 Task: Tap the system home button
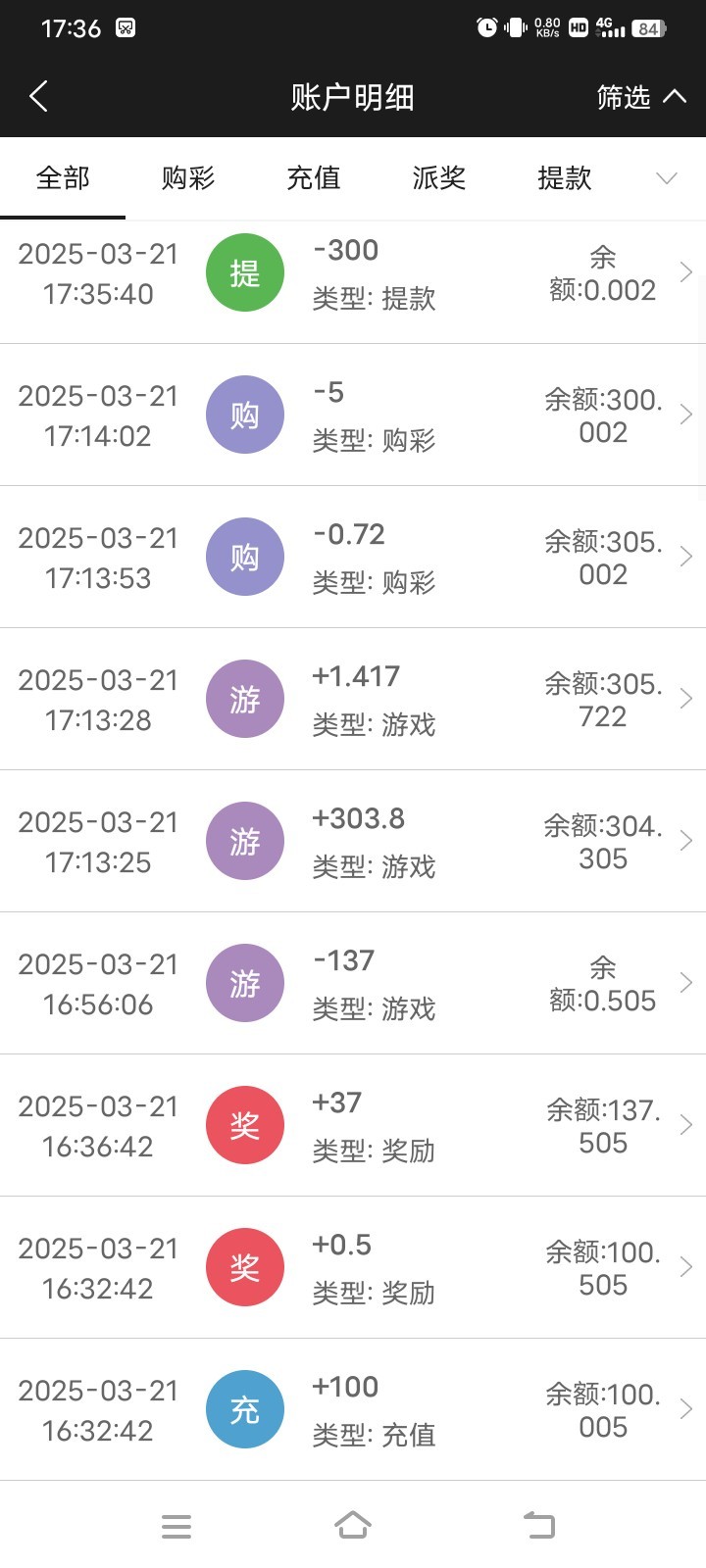(x=353, y=1525)
